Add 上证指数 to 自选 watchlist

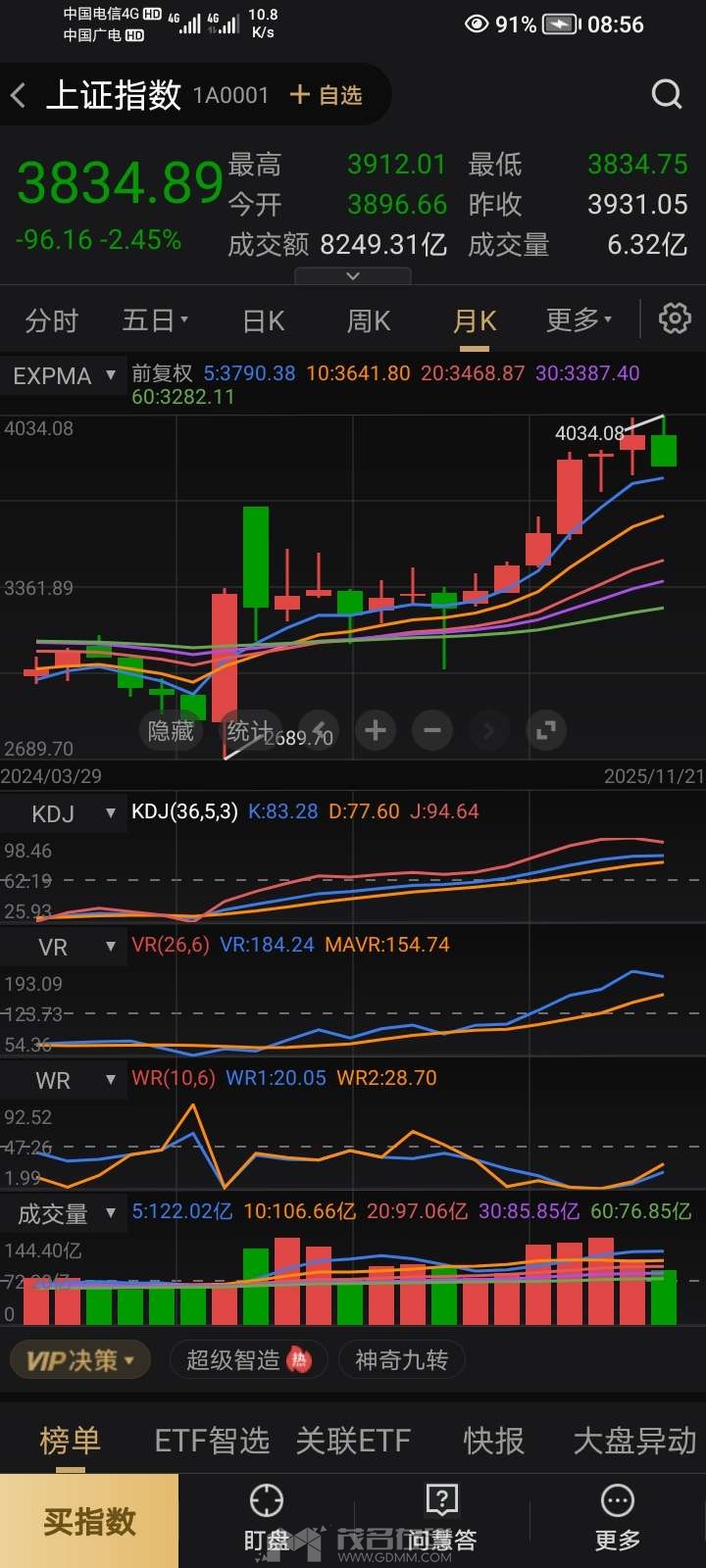click(x=327, y=95)
